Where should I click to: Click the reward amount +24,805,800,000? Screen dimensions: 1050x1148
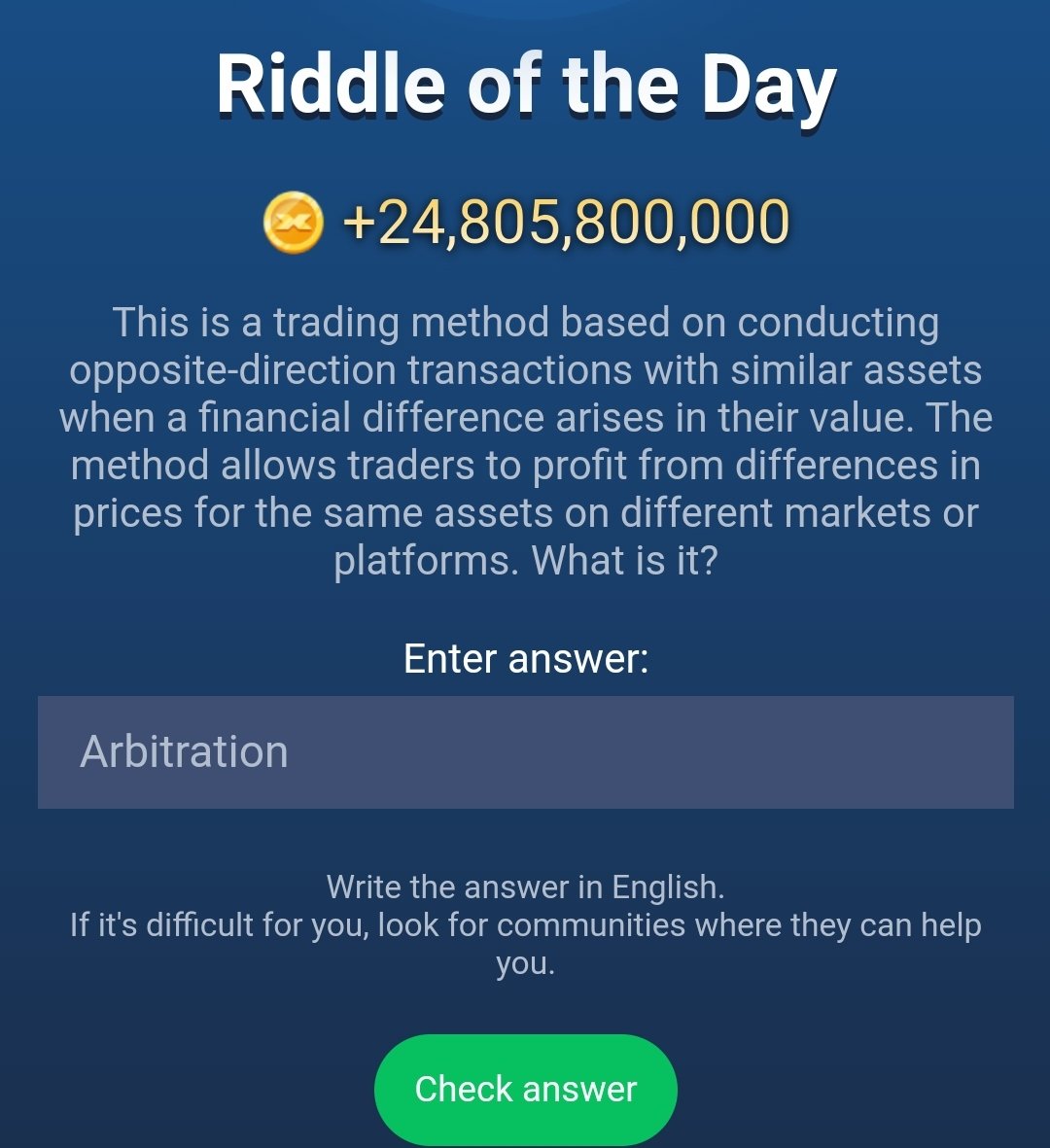pyautogui.click(x=566, y=222)
